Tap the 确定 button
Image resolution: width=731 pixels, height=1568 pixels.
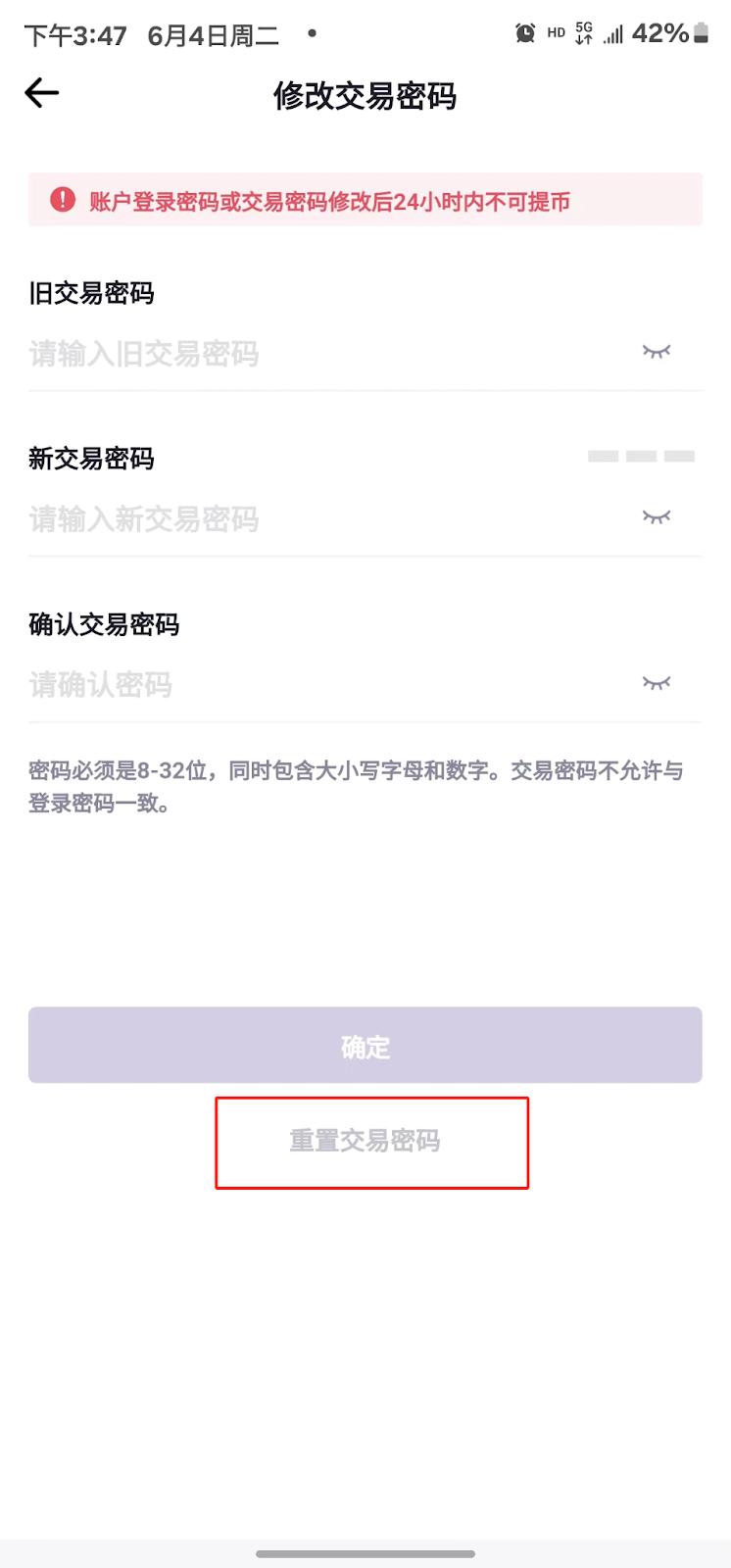(x=365, y=1046)
